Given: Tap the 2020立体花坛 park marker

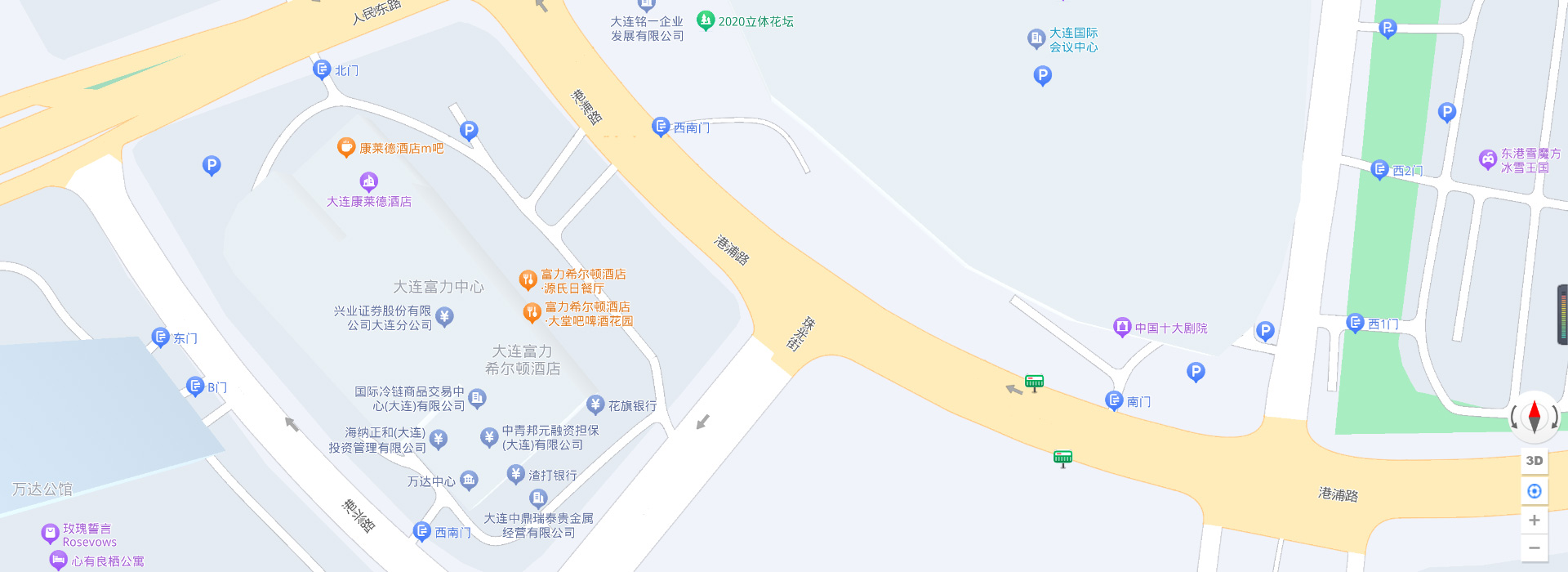Looking at the screenshot, I should 706,20.
